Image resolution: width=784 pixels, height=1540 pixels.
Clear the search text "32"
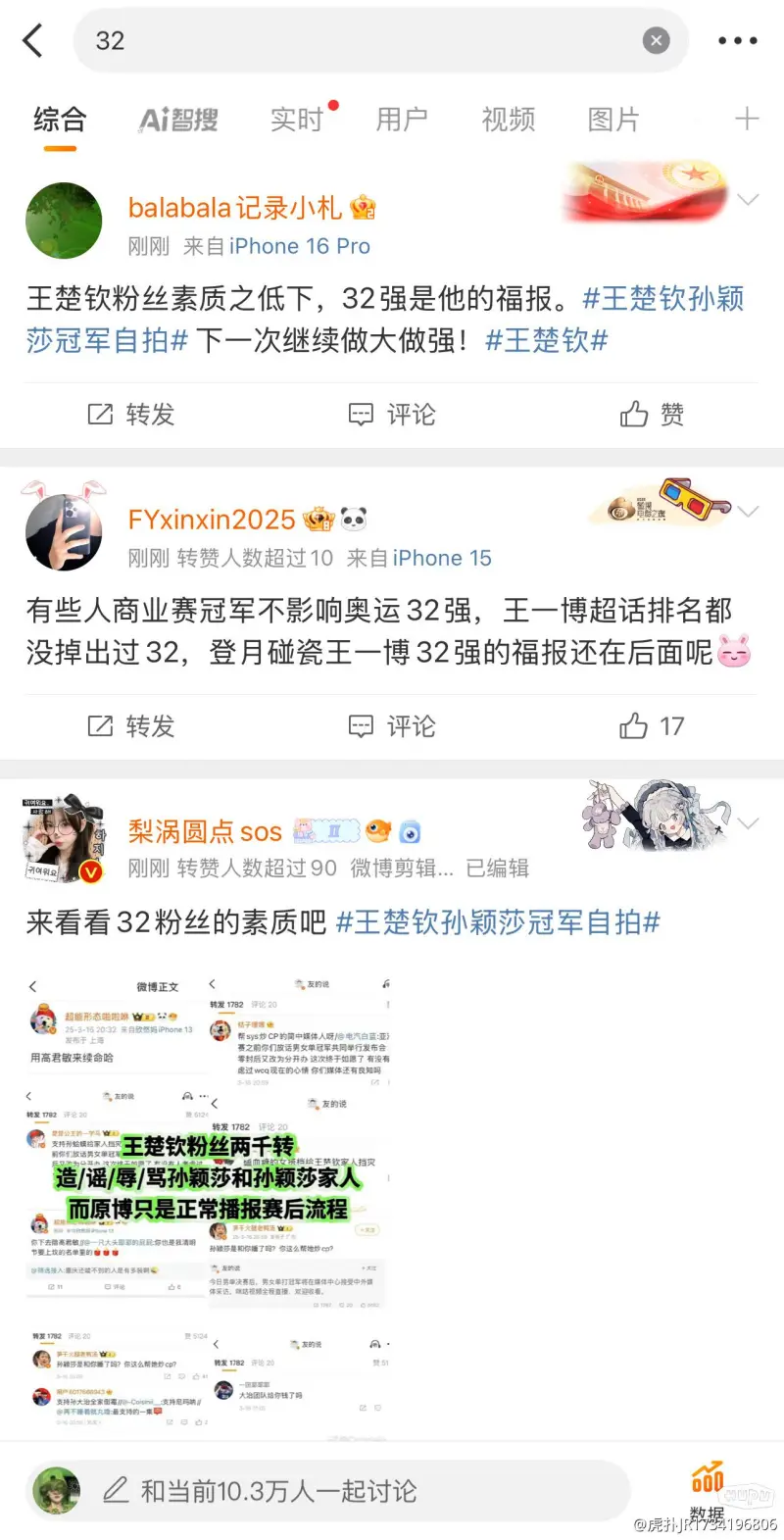coord(656,40)
